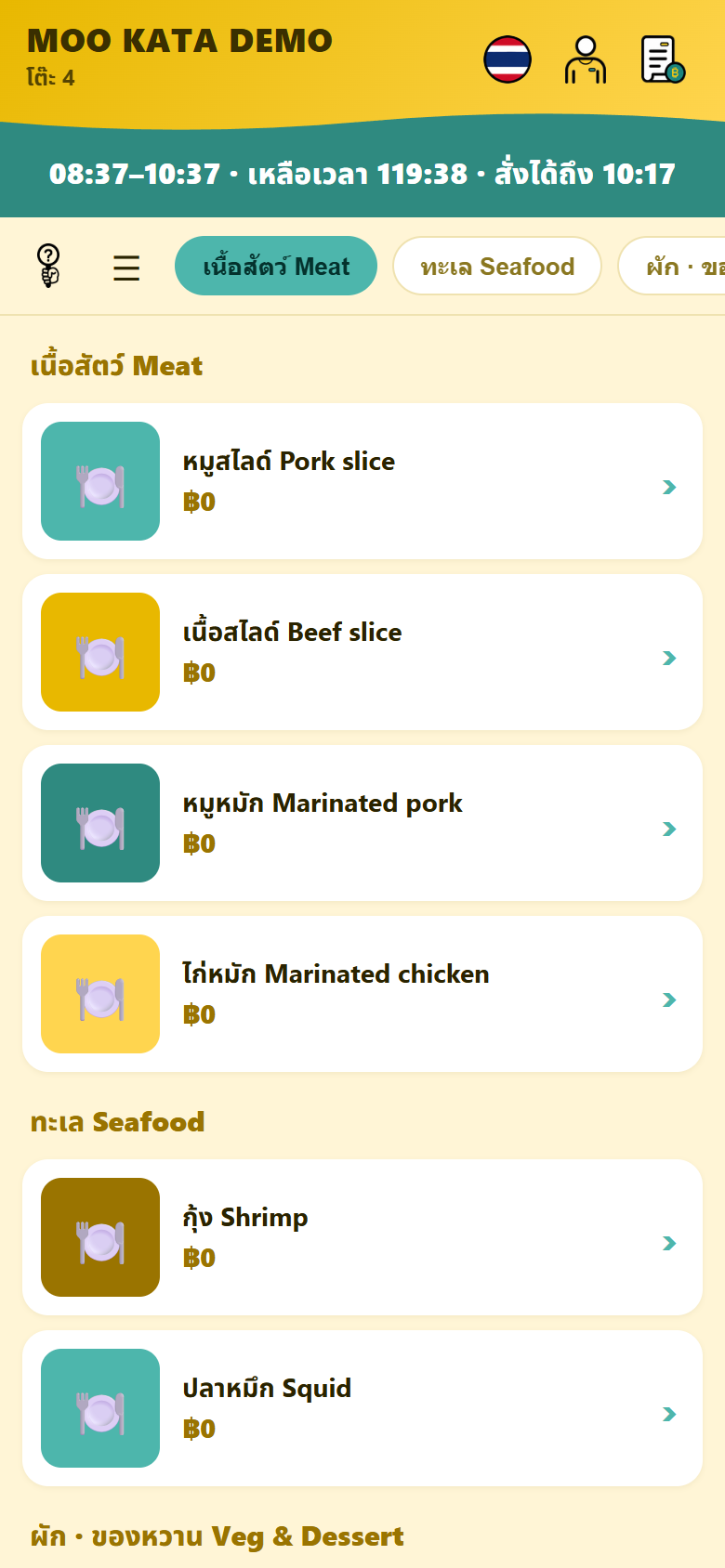Choose ไก่หมัก Marinated chicken
The image size is (725, 1568).
coord(362,994)
